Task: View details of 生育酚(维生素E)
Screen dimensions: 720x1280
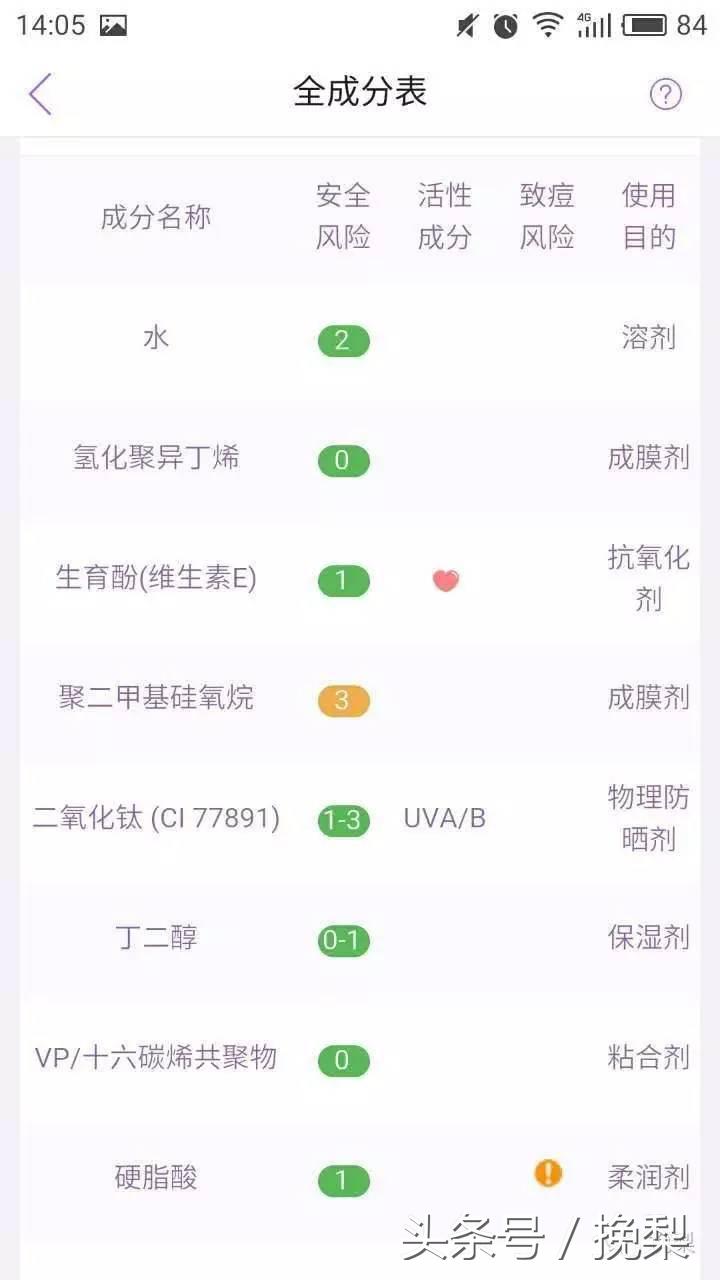Action: 360,579
